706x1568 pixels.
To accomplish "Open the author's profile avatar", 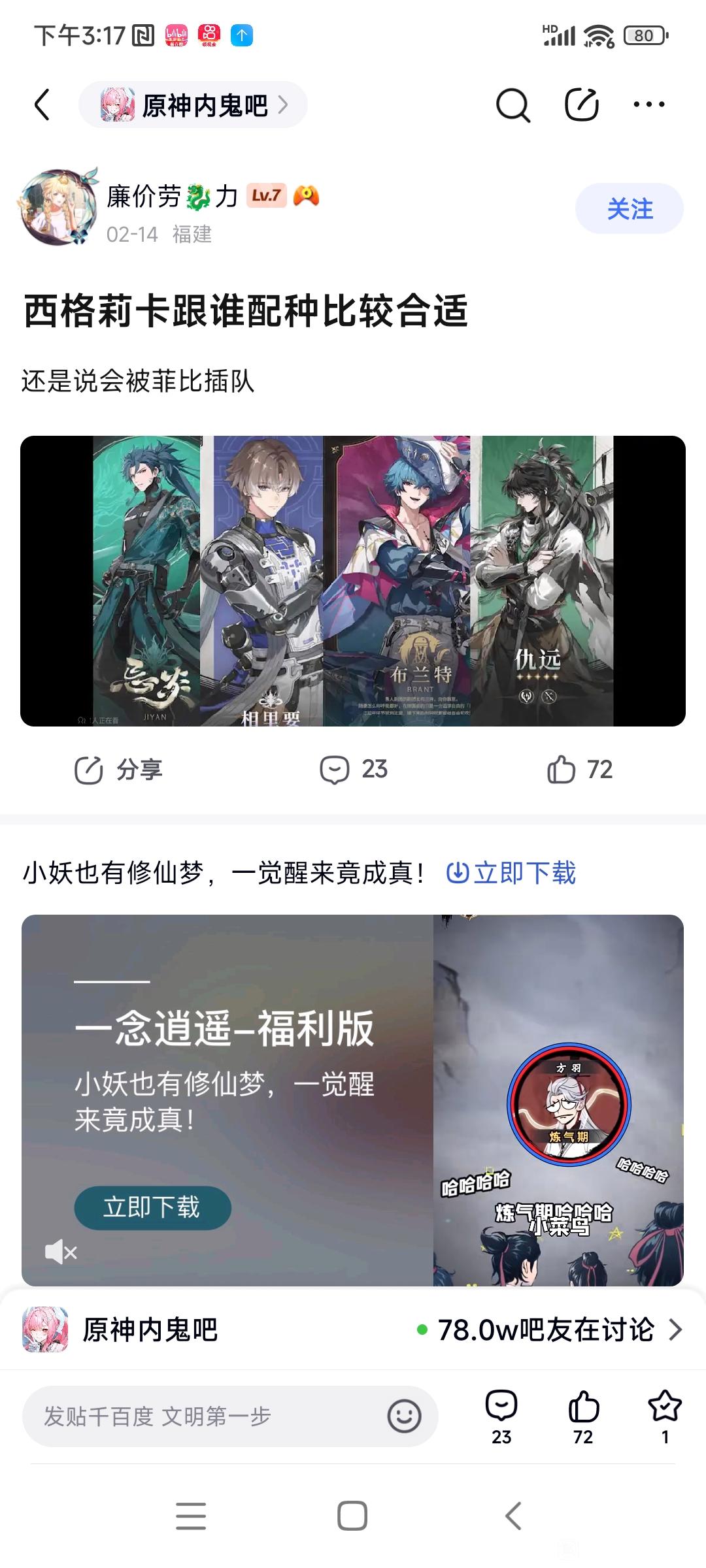I will [58, 208].
